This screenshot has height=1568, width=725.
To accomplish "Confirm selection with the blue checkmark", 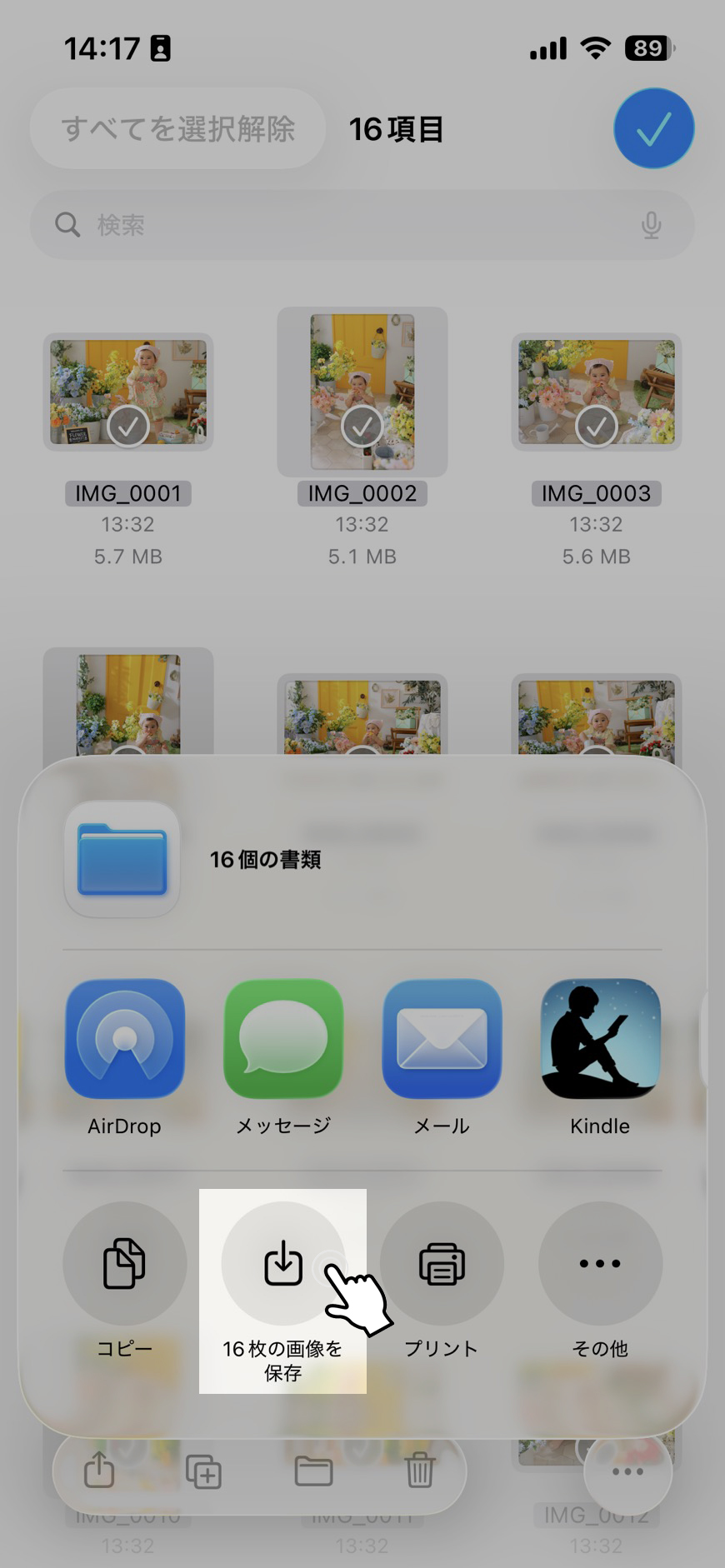I will 653,129.
